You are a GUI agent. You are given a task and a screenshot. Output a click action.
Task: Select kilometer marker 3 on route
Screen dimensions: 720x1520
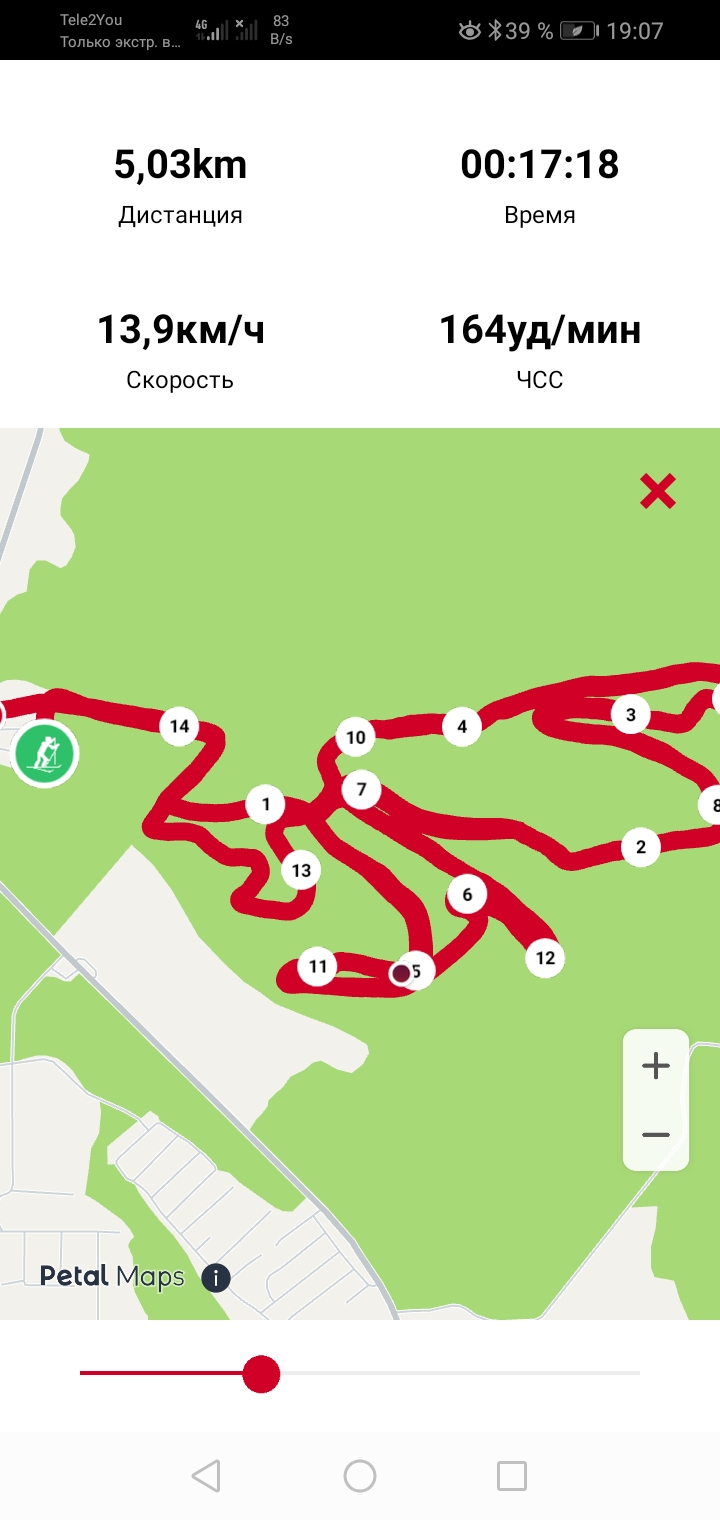coord(630,715)
